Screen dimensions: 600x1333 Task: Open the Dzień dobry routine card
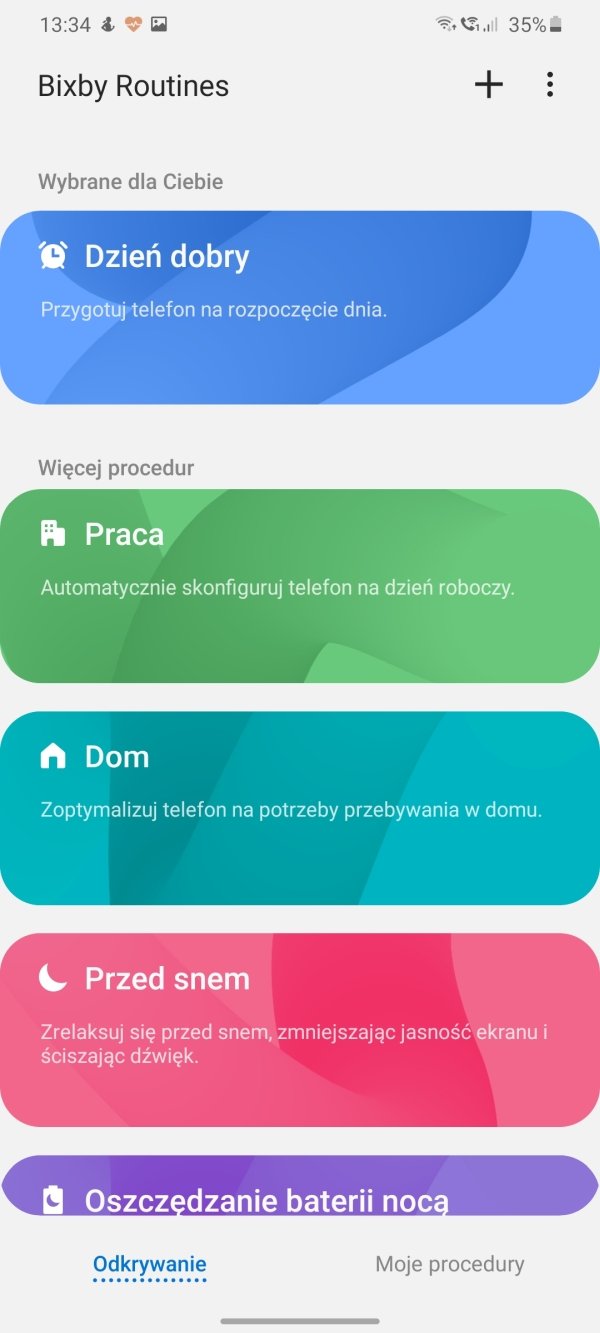[300, 307]
